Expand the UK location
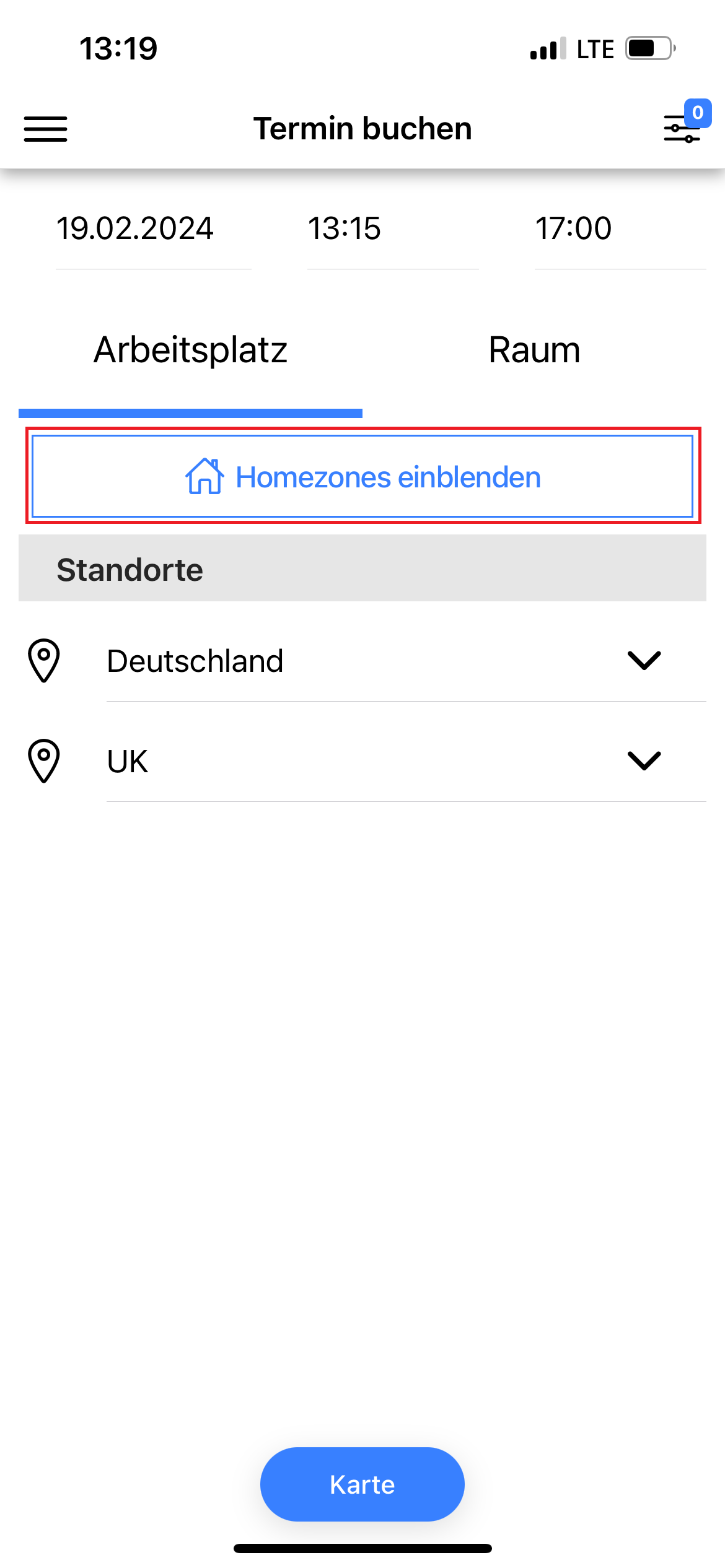 (x=362, y=761)
